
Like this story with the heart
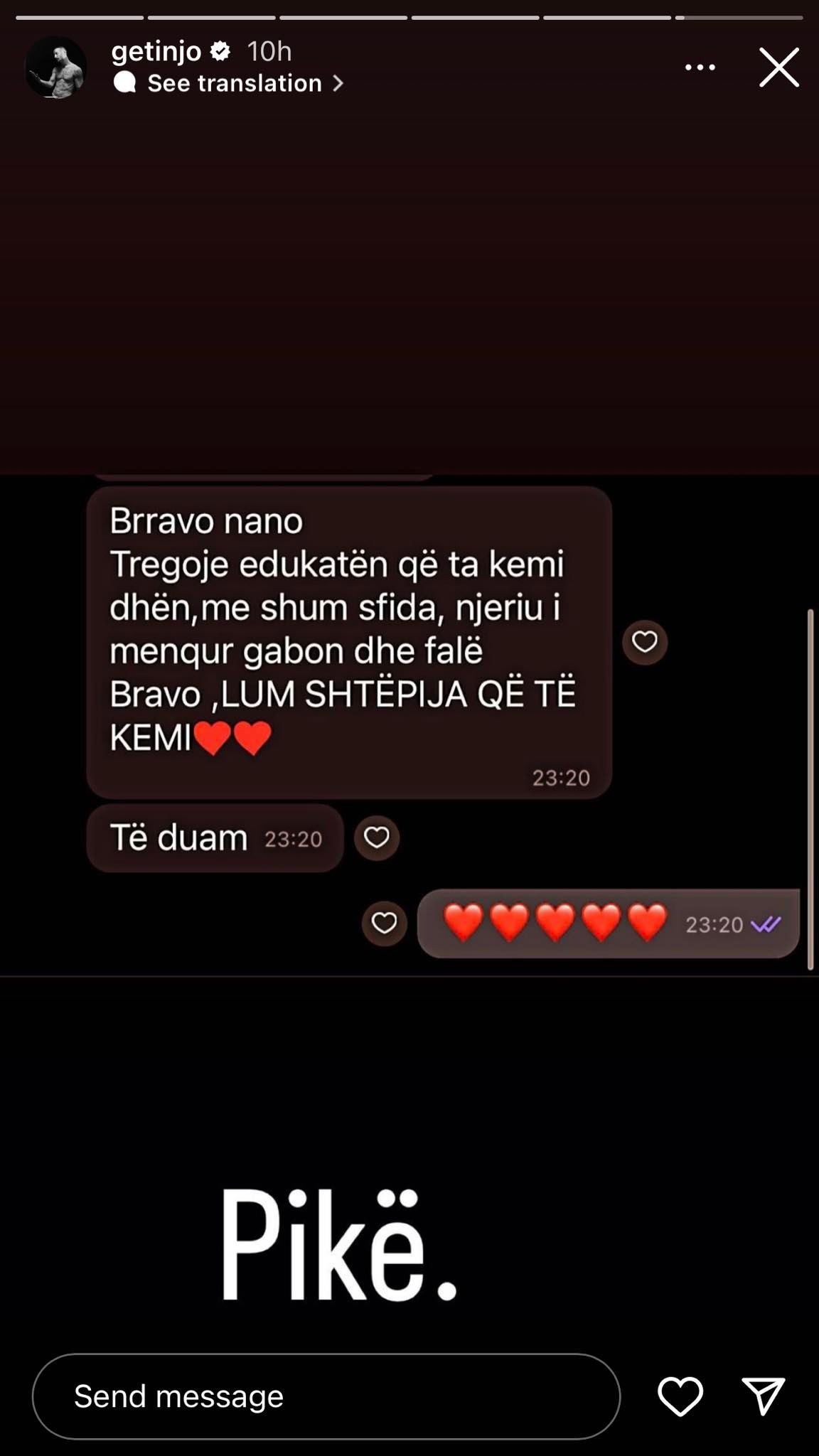(680, 1396)
